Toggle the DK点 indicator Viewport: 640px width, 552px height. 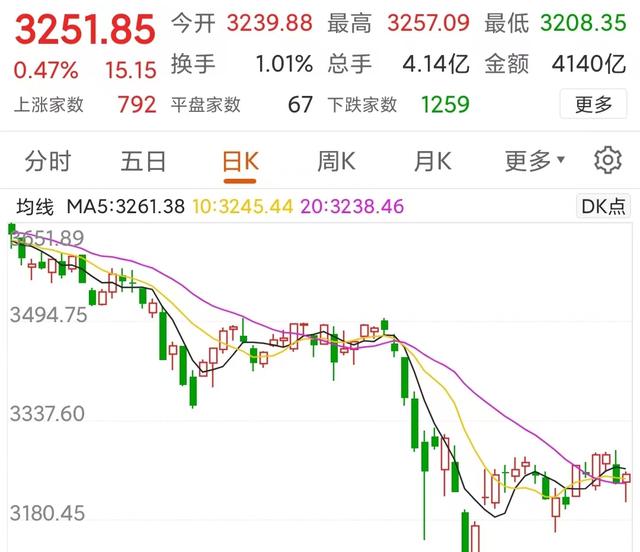tap(605, 207)
